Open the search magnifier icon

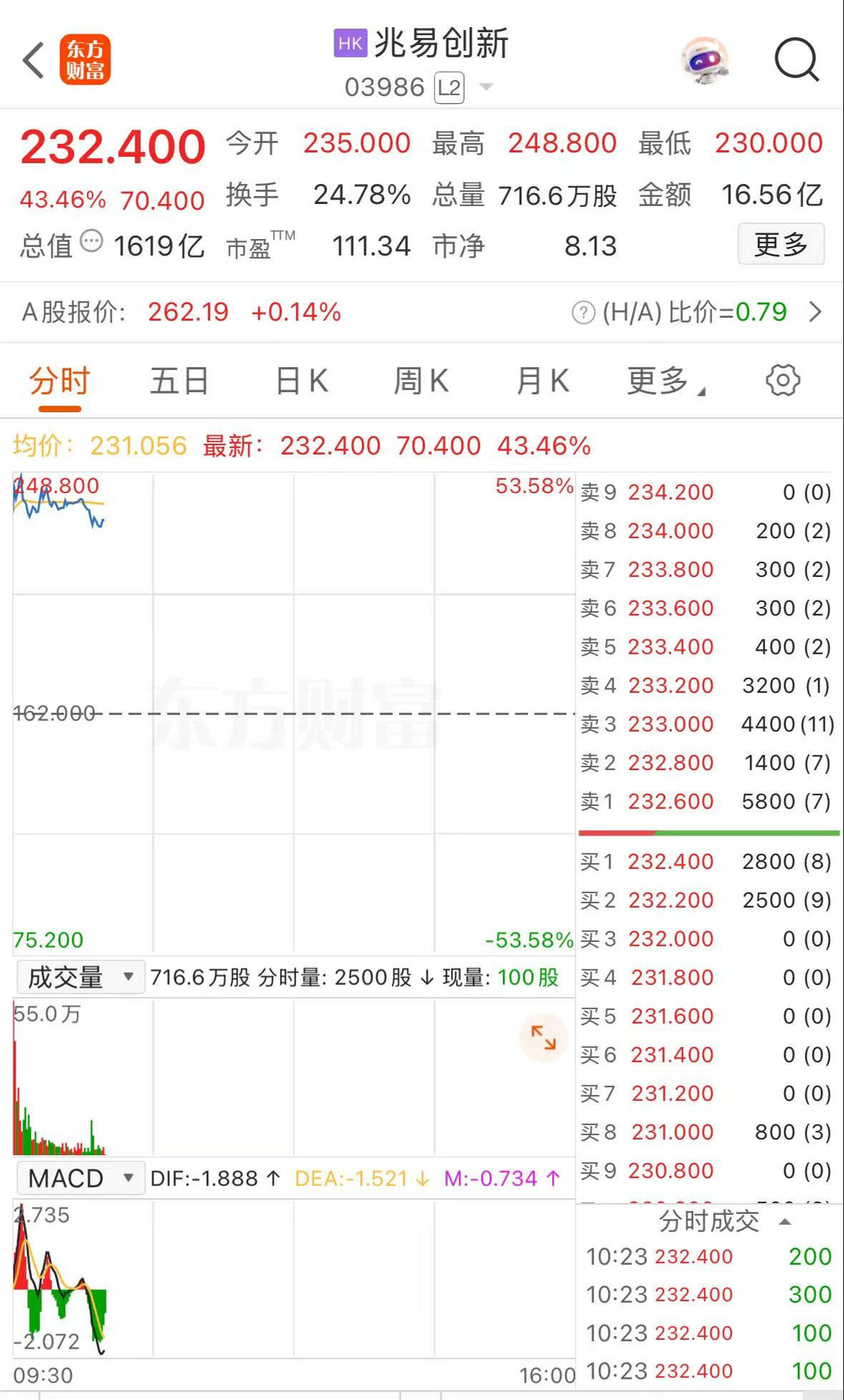(x=796, y=59)
